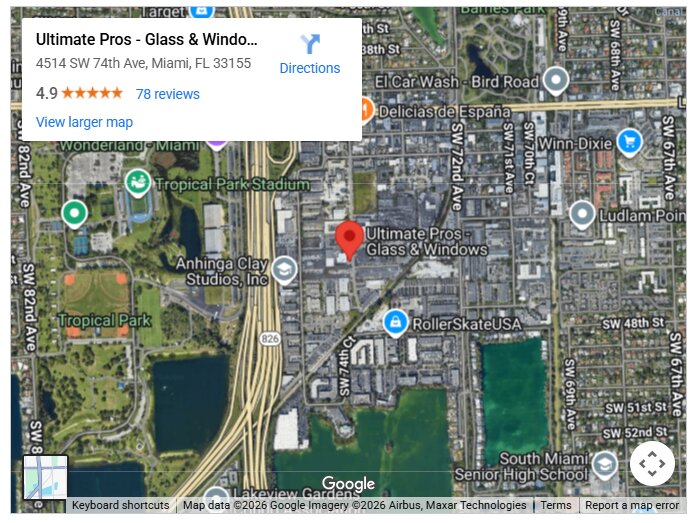This screenshot has width=696, height=523.
Task: Select El Car Wash - Bird Road marker
Action: [555, 80]
